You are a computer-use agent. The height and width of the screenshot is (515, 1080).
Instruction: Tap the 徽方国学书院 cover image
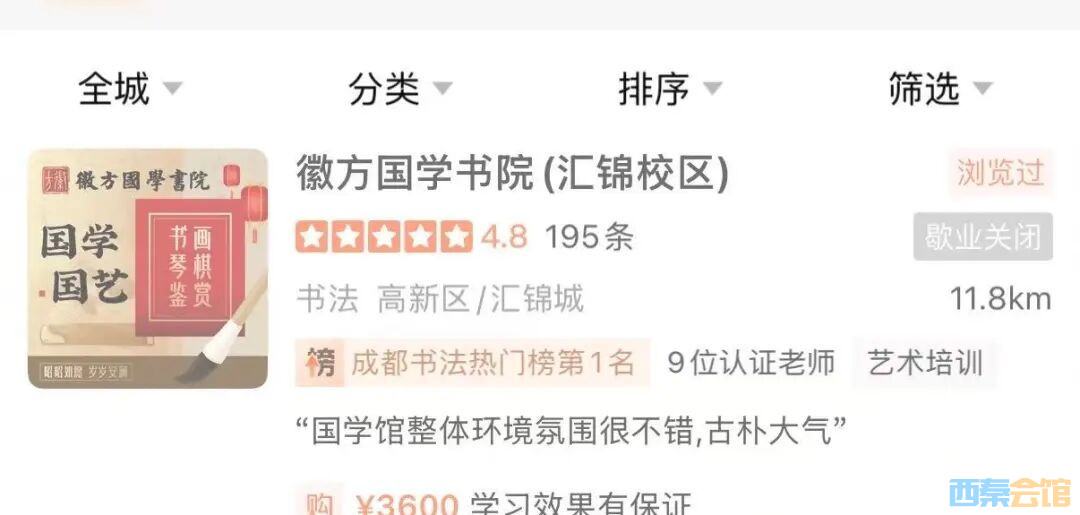[x=148, y=268]
